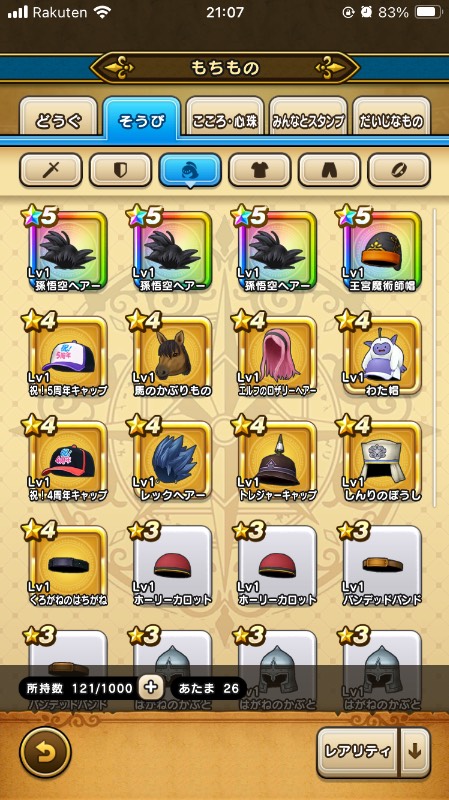The width and height of the screenshot is (449, 800).
Task: Show upper body armor shirt filter
Action: [x=260, y=170]
